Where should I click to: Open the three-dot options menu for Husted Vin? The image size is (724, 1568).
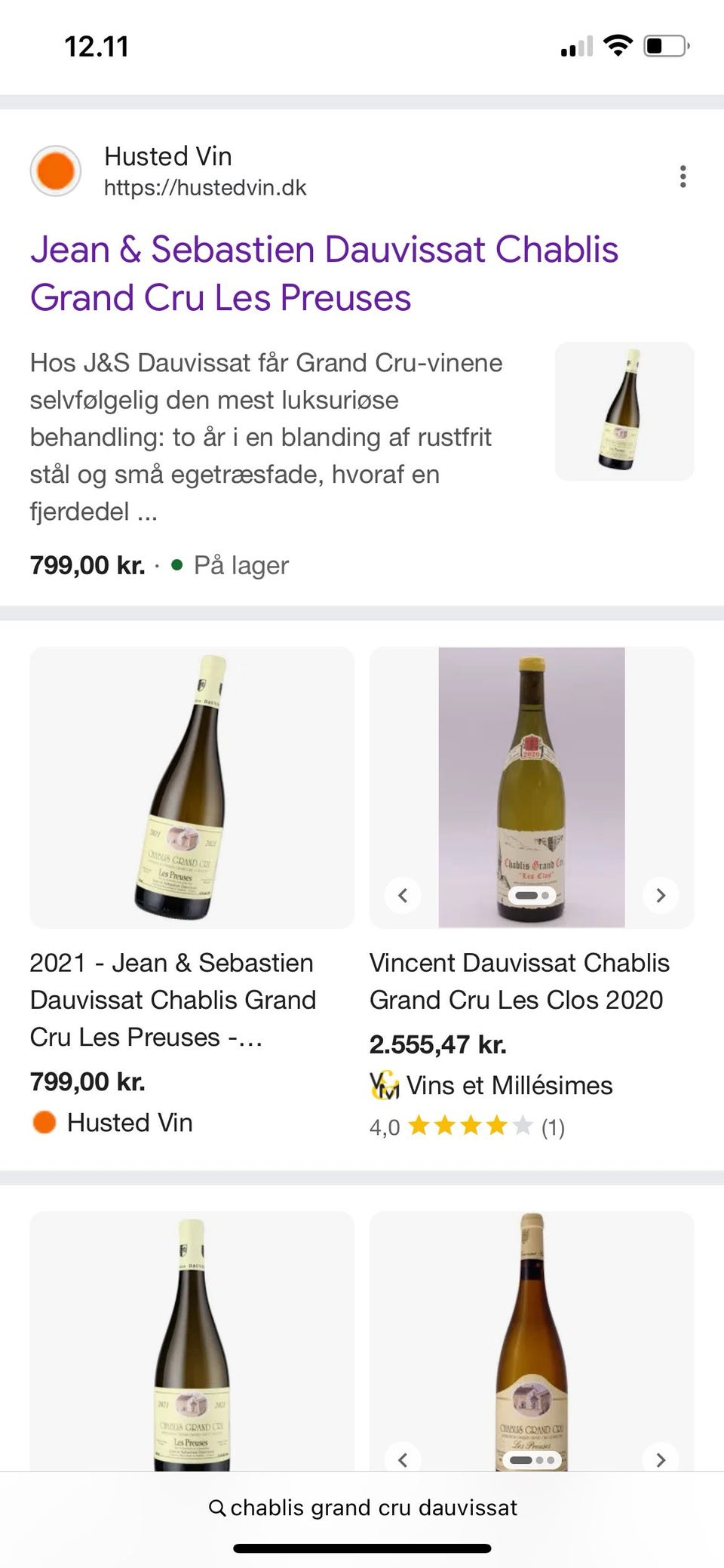683,177
